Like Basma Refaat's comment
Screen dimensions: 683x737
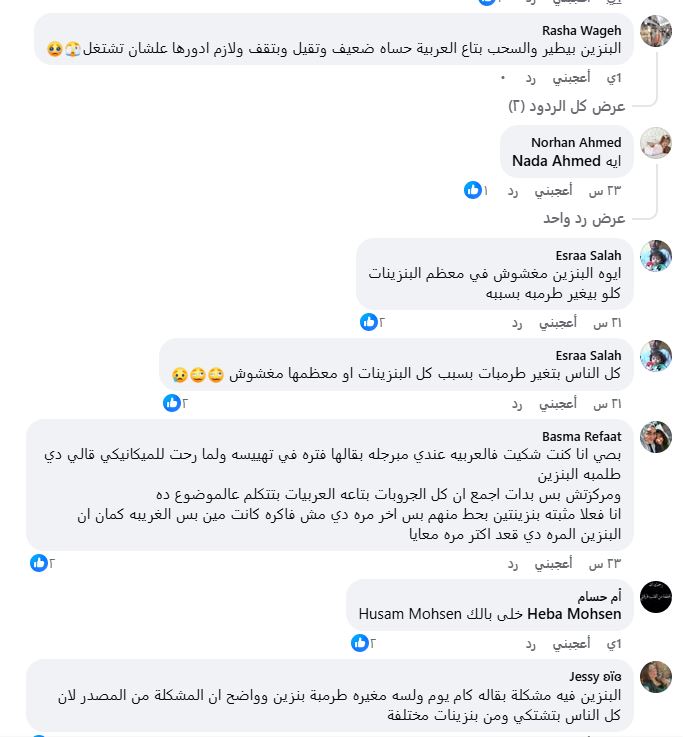[x=553, y=563]
